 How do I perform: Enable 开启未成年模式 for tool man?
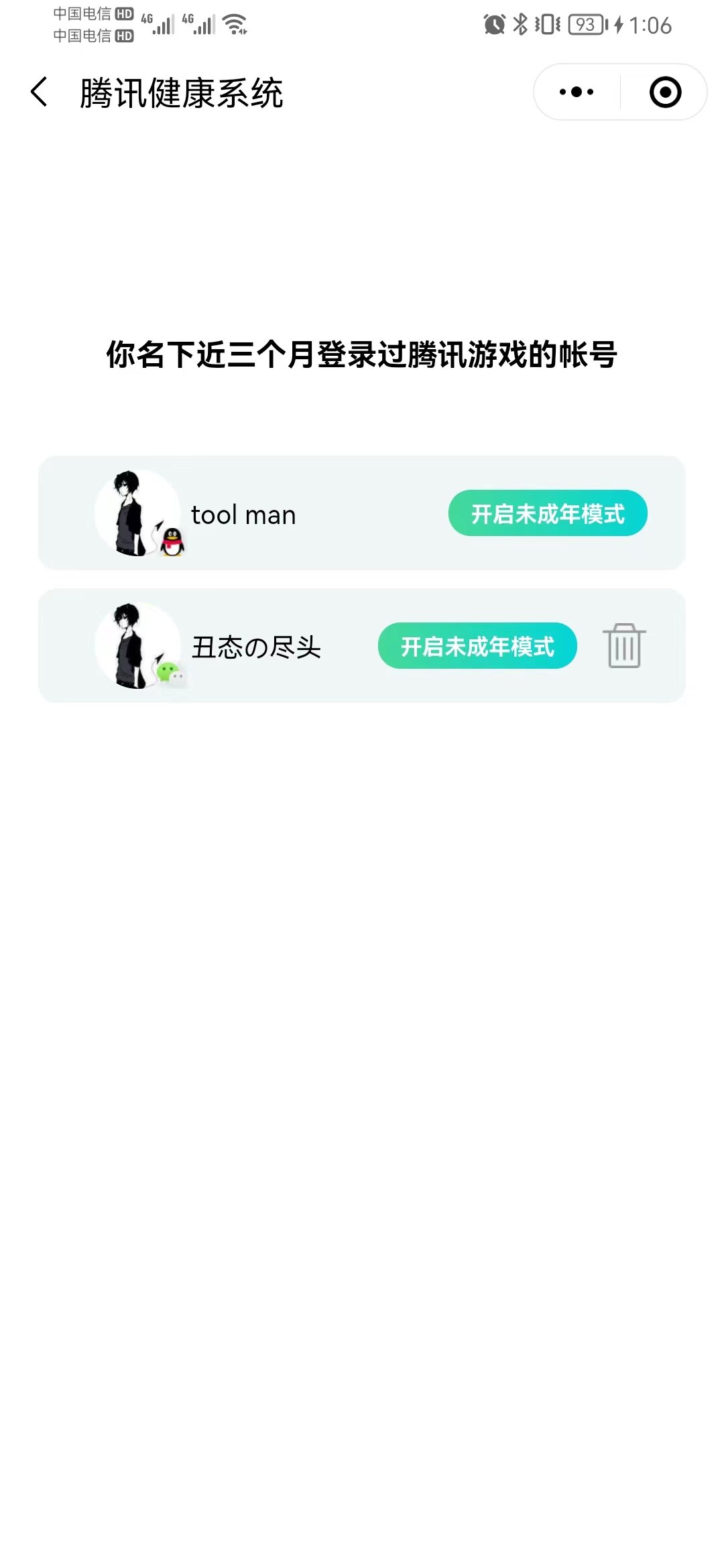click(547, 513)
